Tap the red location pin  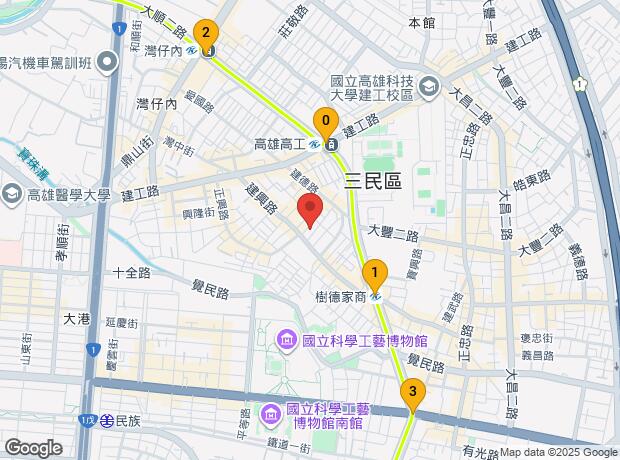(x=310, y=210)
